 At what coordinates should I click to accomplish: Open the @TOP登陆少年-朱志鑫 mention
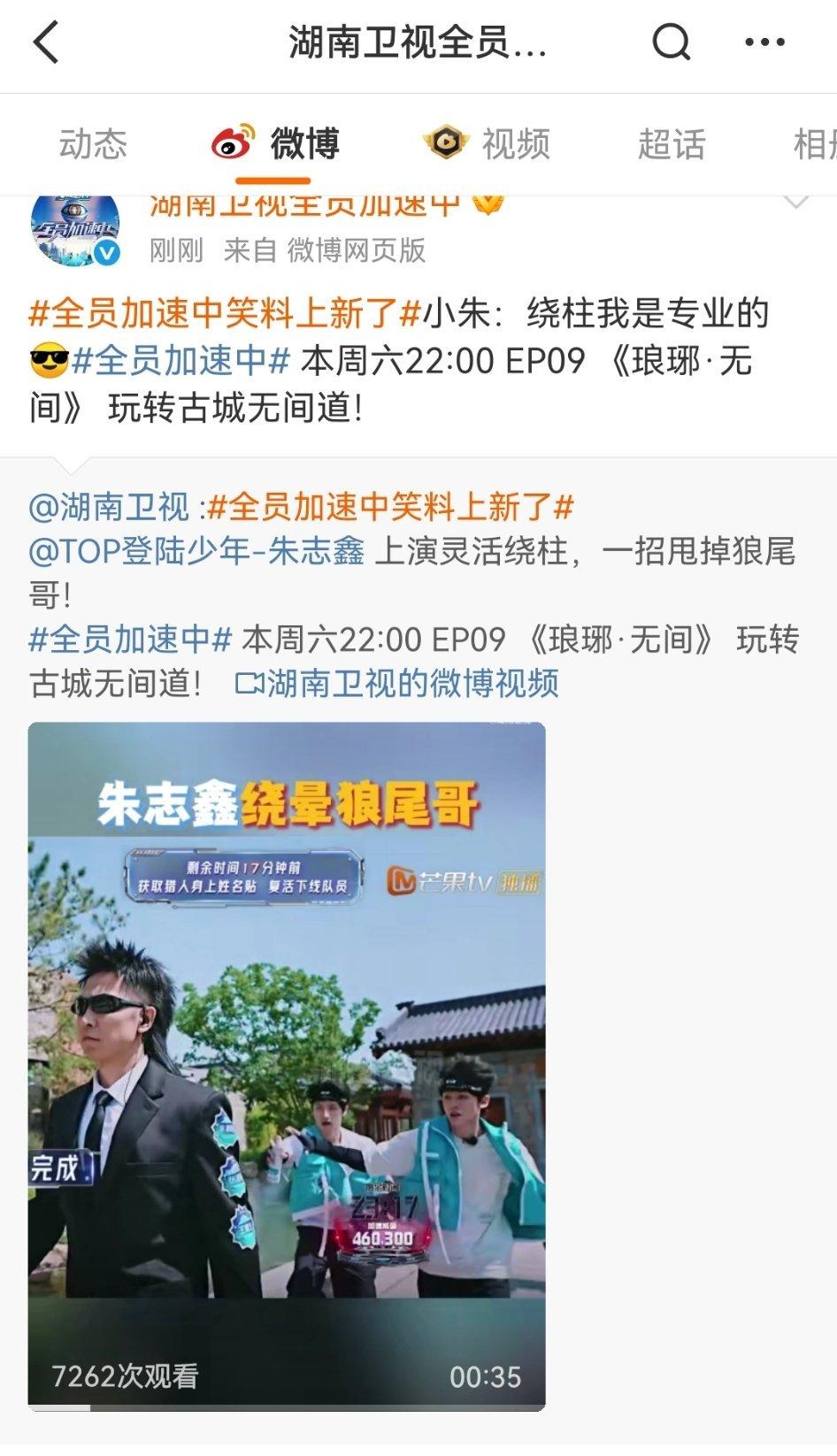click(196, 551)
